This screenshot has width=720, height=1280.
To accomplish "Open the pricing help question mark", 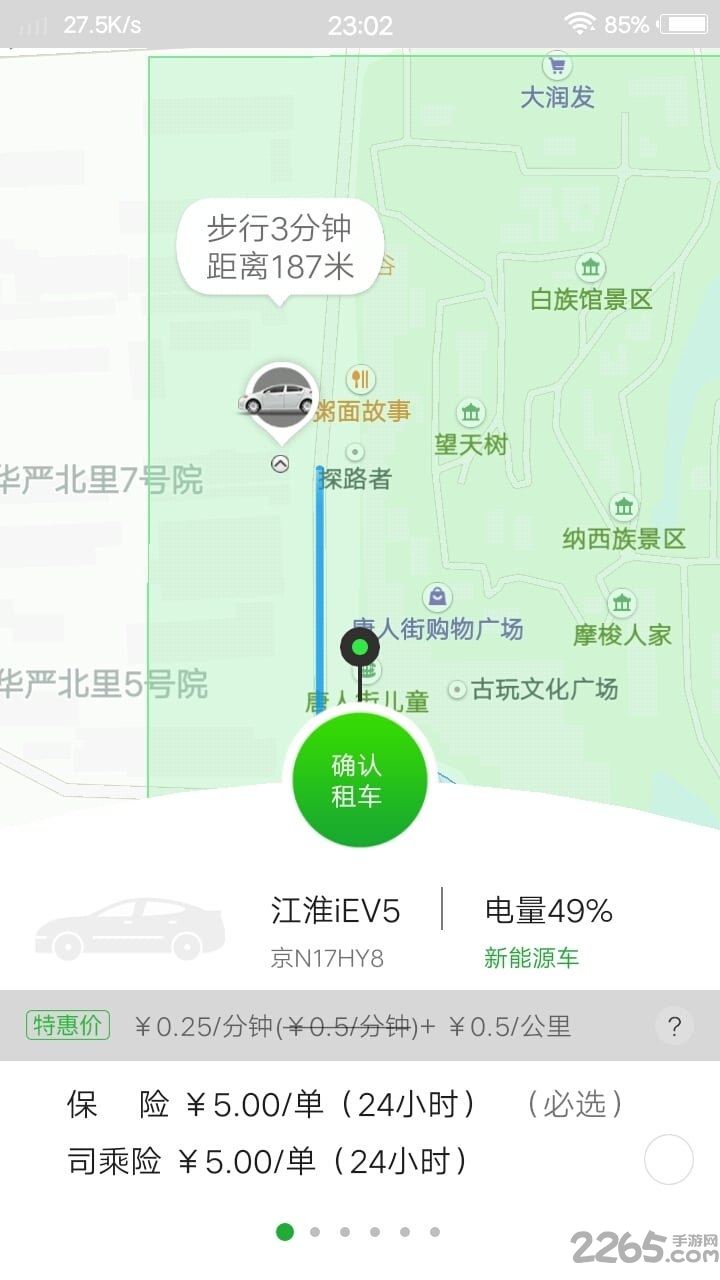I will click(x=674, y=1026).
